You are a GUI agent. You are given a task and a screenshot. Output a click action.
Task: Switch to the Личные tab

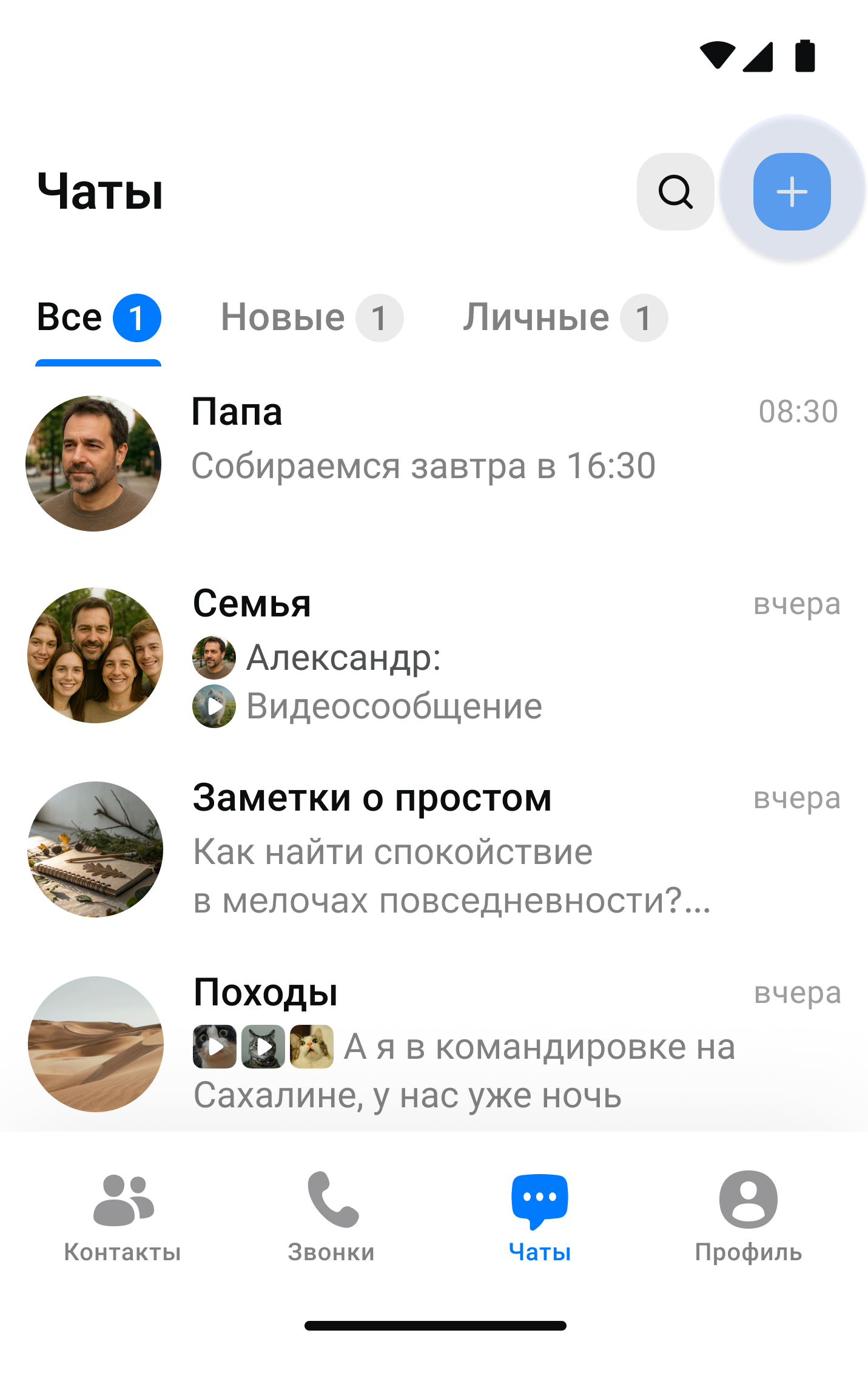click(565, 319)
